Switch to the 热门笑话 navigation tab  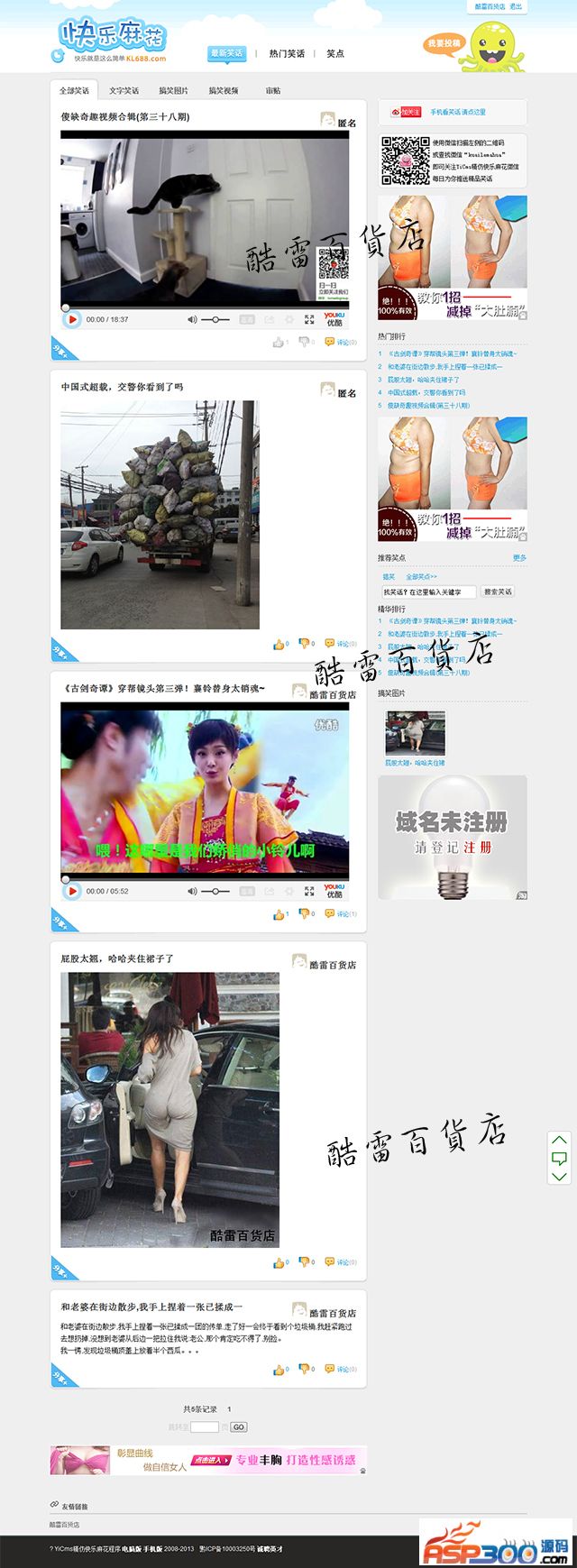pyautogui.click(x=287, y=54)
